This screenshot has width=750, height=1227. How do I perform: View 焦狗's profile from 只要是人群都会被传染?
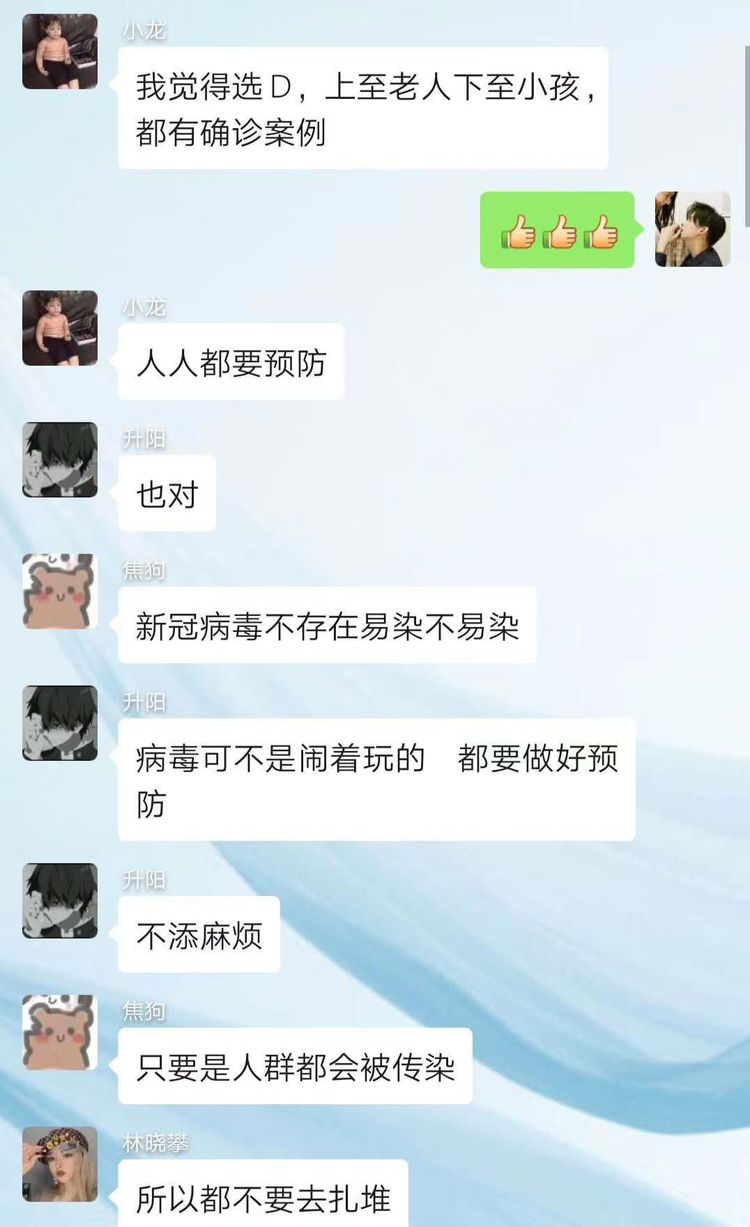tap(60, 1032)
